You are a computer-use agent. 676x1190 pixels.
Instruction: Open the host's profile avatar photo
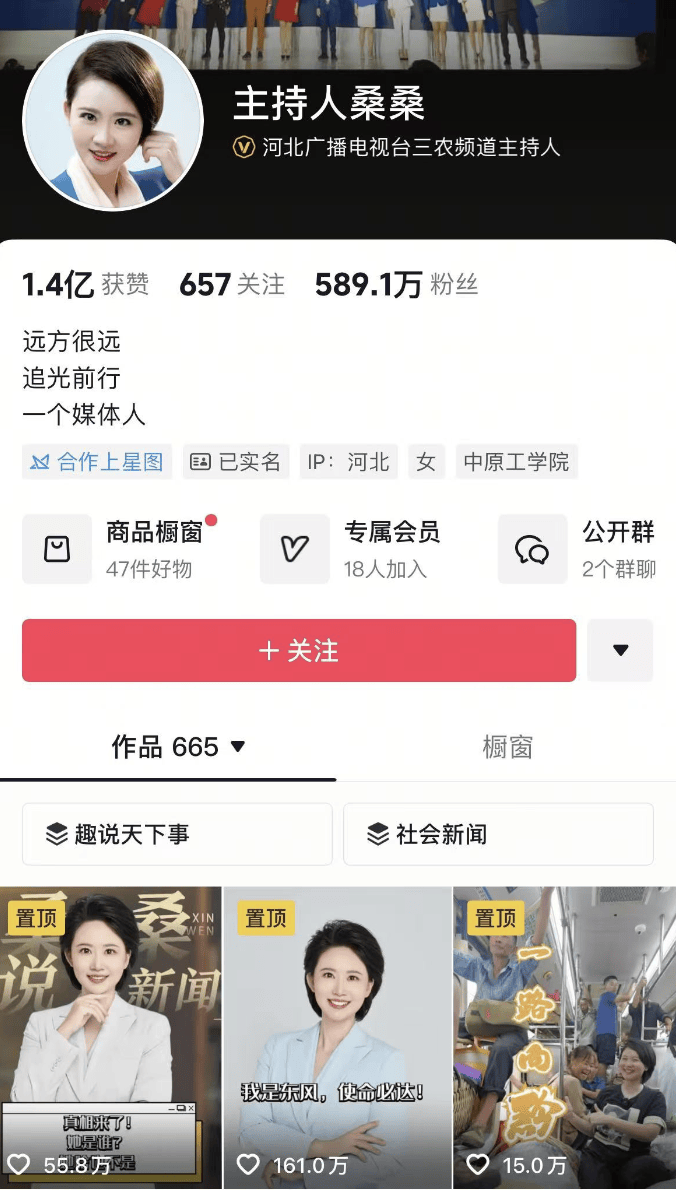(113, 120)
